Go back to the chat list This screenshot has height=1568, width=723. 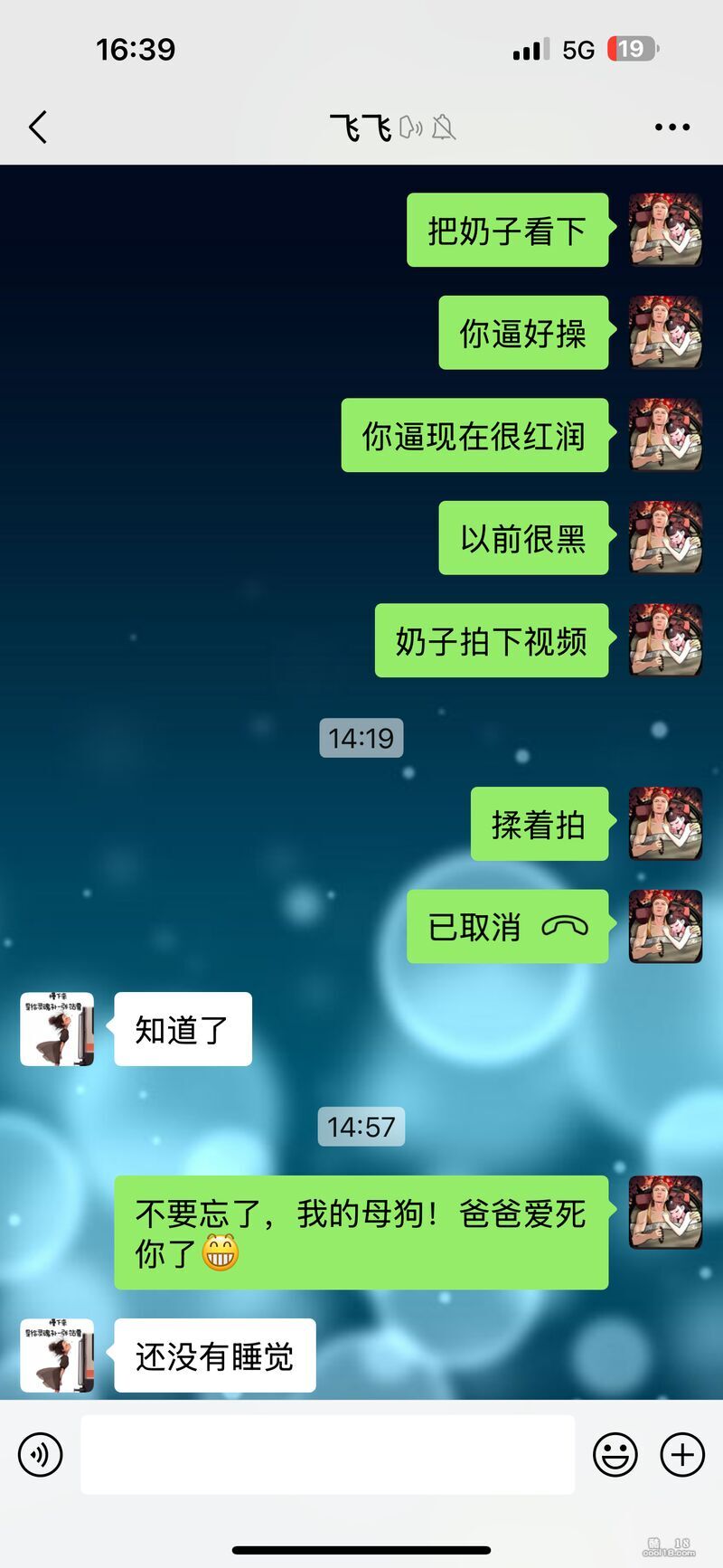pyautogui.click(x=38, y=128)
